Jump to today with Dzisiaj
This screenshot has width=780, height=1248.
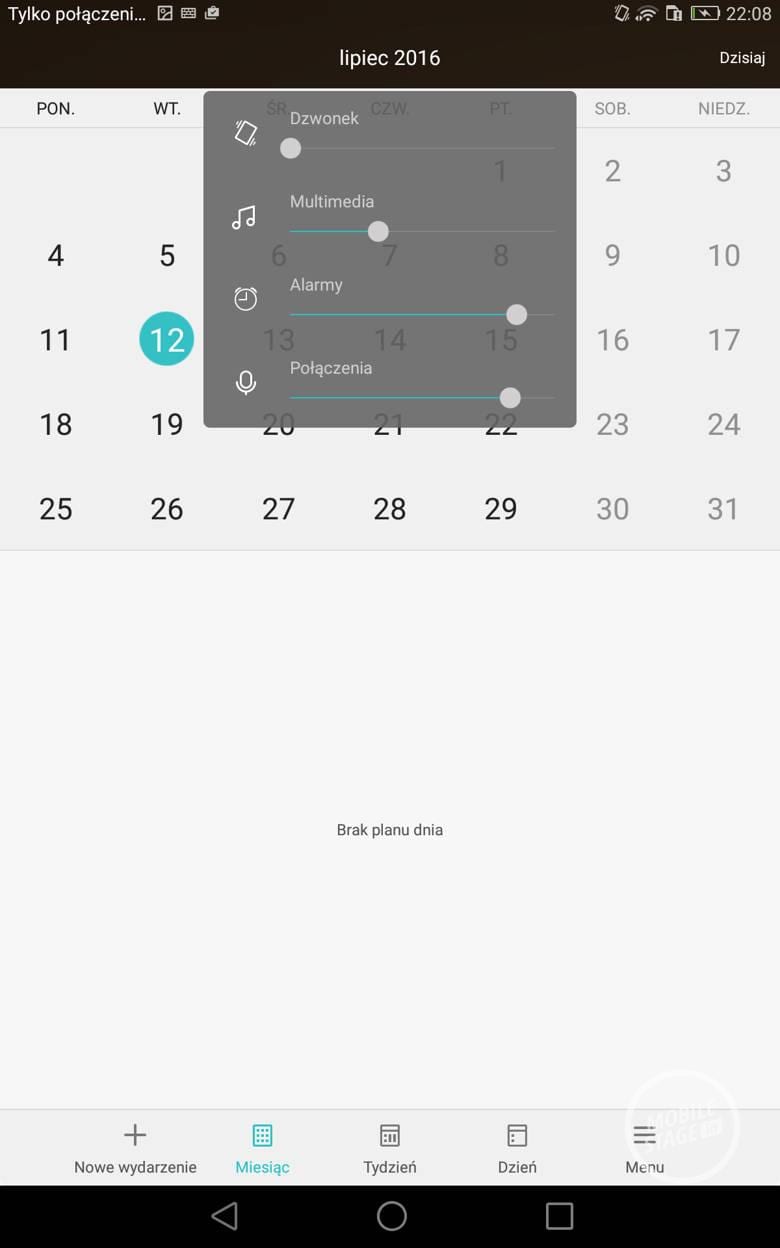click(x=741, y=58)
